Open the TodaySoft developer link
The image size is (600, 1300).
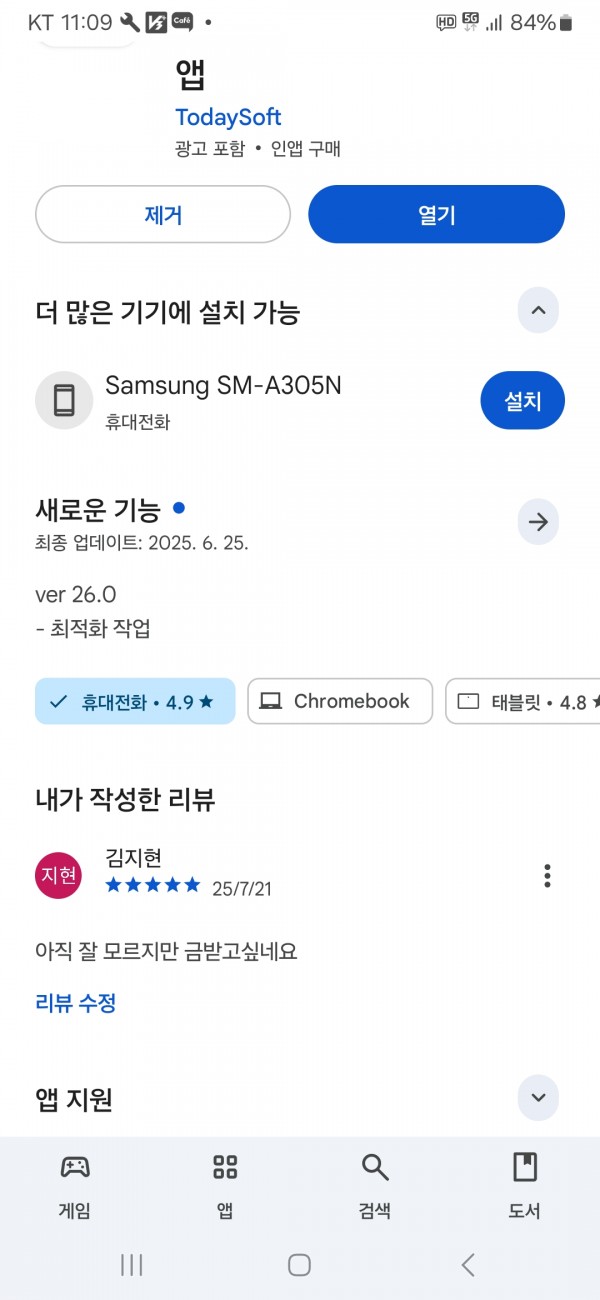tap(228, 117)
